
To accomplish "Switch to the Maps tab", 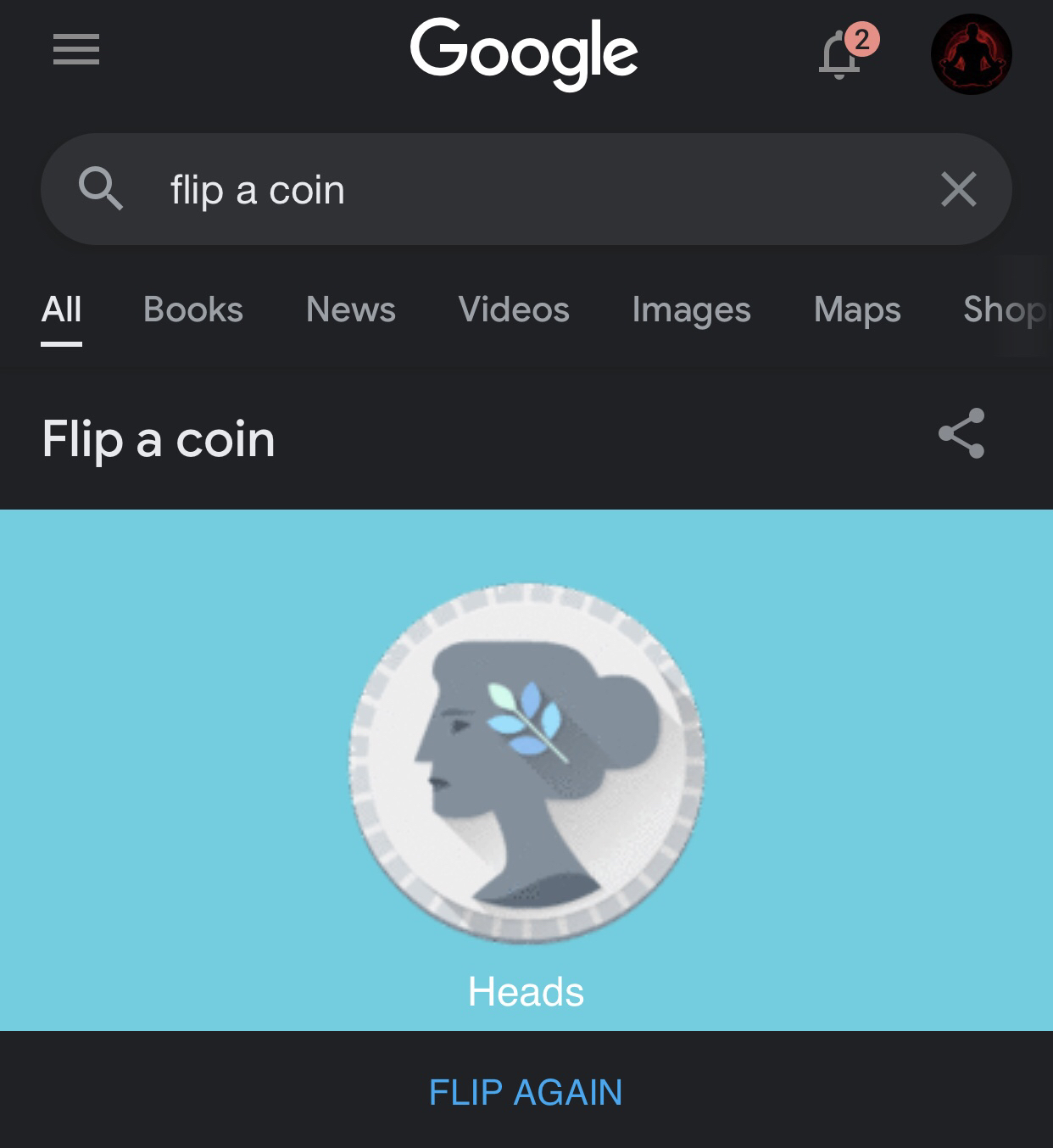I will click(857, 309).
